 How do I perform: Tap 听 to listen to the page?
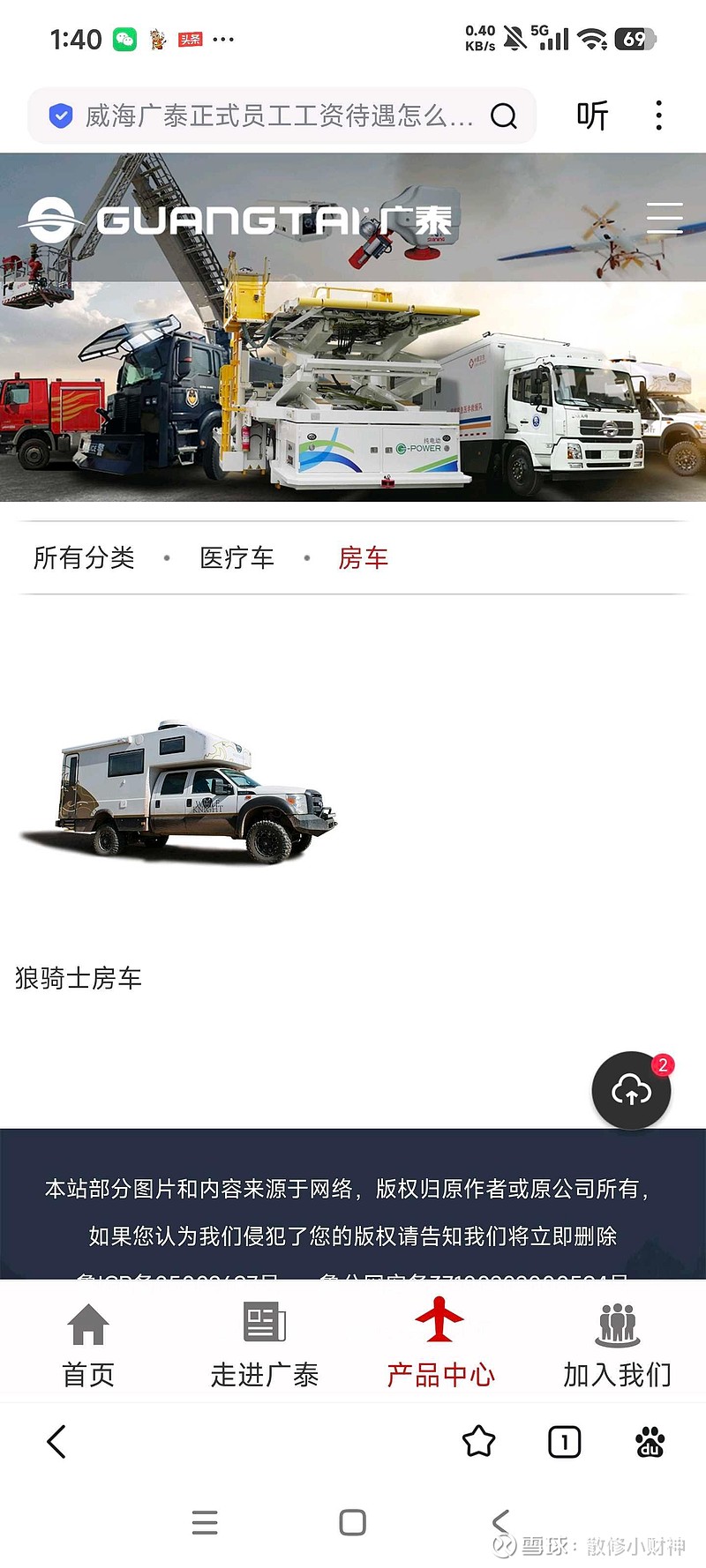click(x=594, y=116)
